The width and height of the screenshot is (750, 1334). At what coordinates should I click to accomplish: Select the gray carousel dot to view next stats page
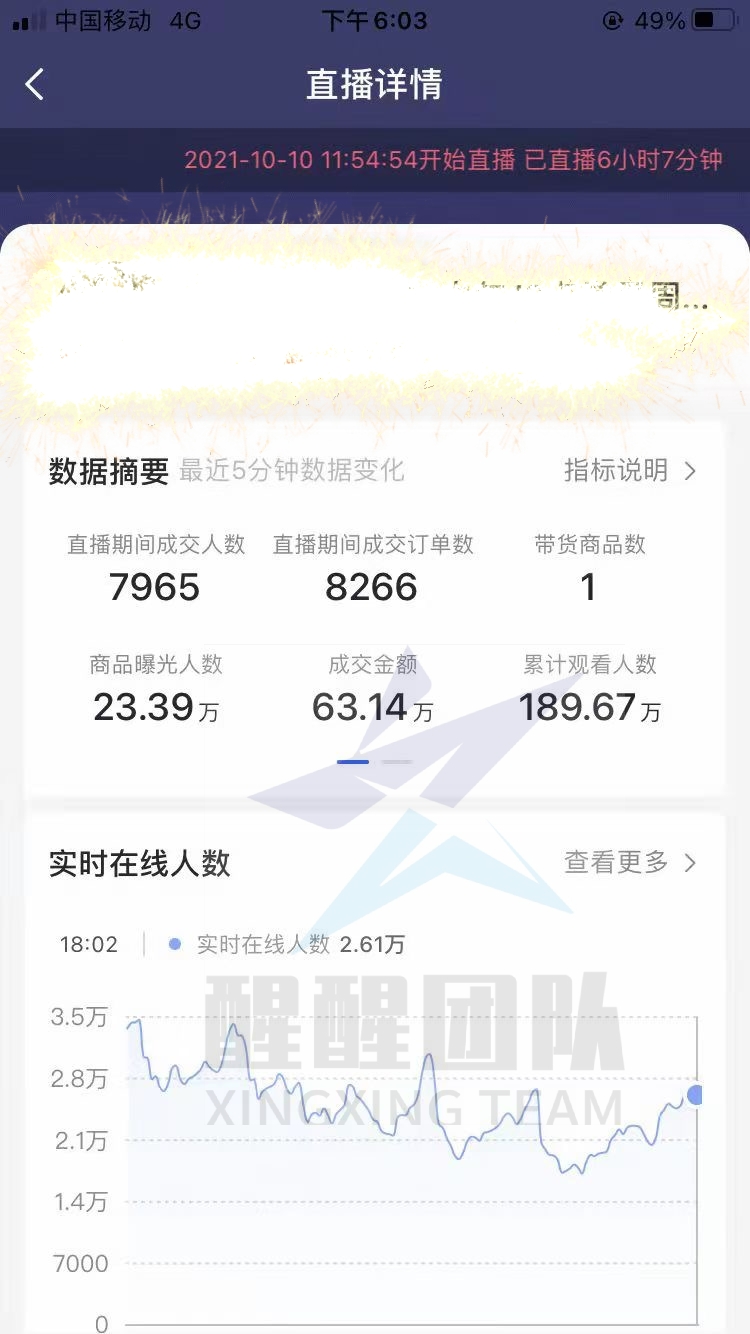tap(397, 761)
